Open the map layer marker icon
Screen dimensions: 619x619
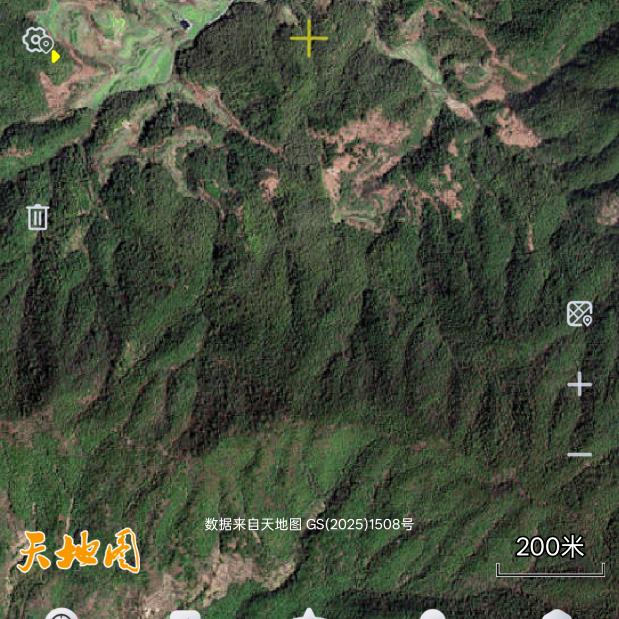pyautogui.click(x=579, y=314)
